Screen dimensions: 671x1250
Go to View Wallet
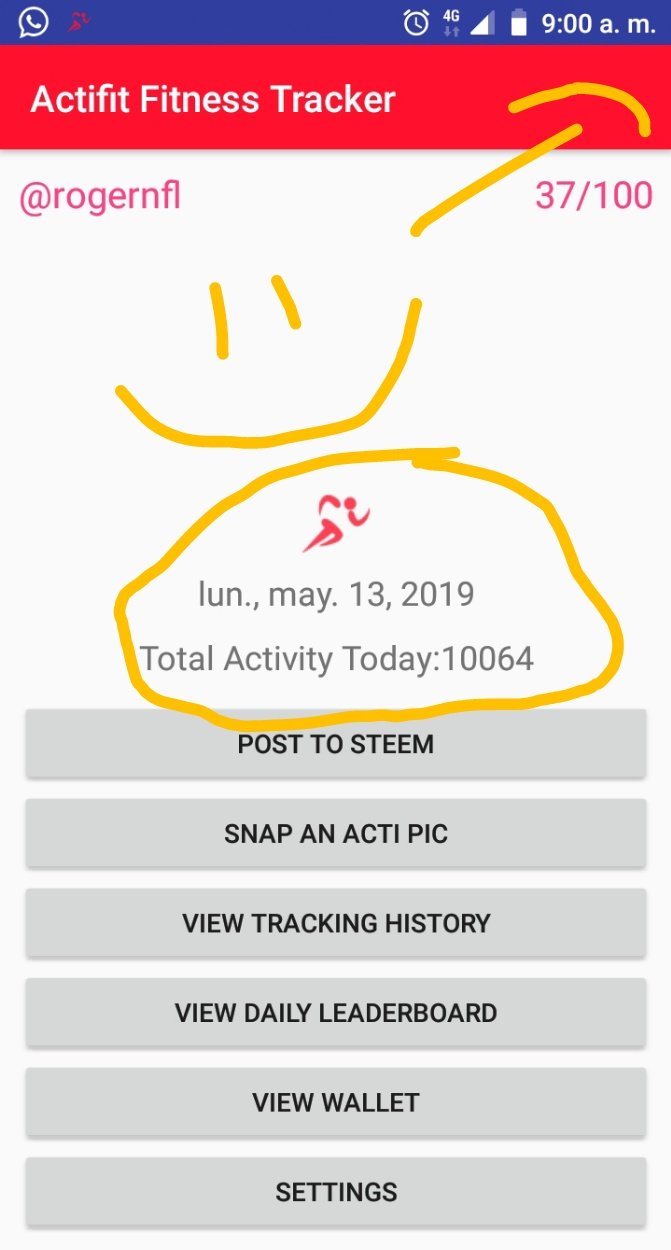click(x=335, y=1102)
